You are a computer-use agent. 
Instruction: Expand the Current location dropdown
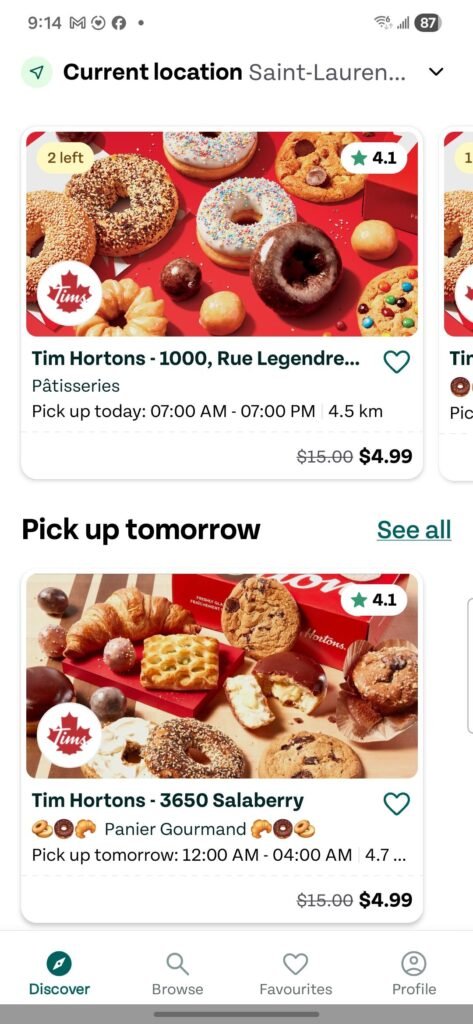pos(436,72)
